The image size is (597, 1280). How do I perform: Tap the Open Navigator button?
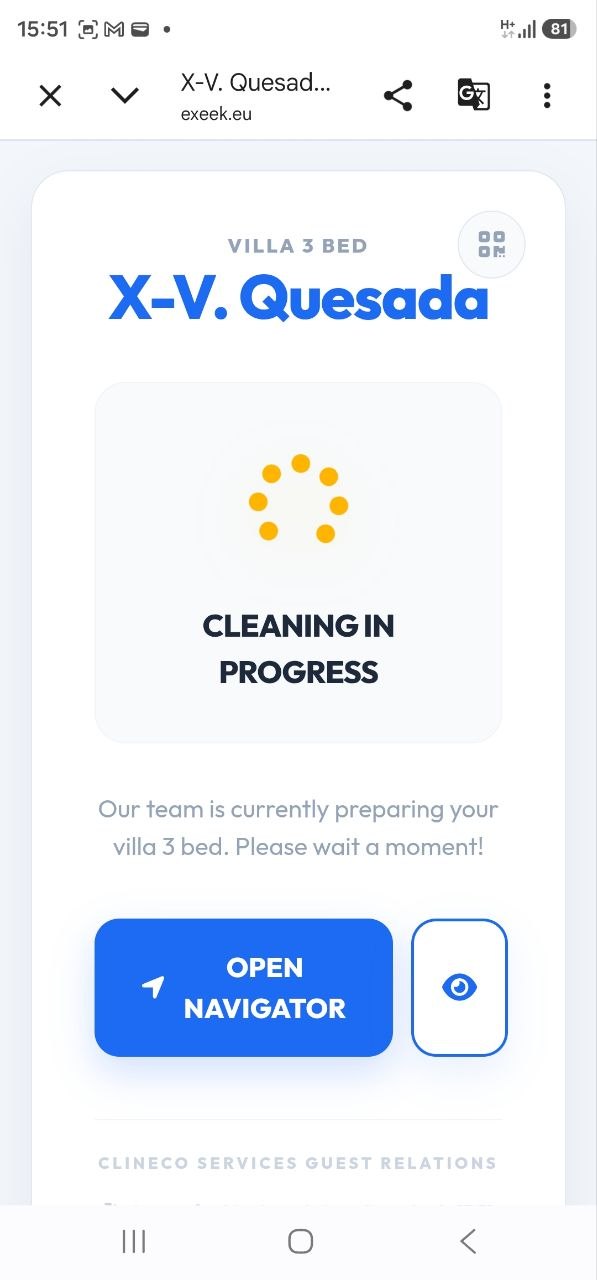tap(244, 987)
